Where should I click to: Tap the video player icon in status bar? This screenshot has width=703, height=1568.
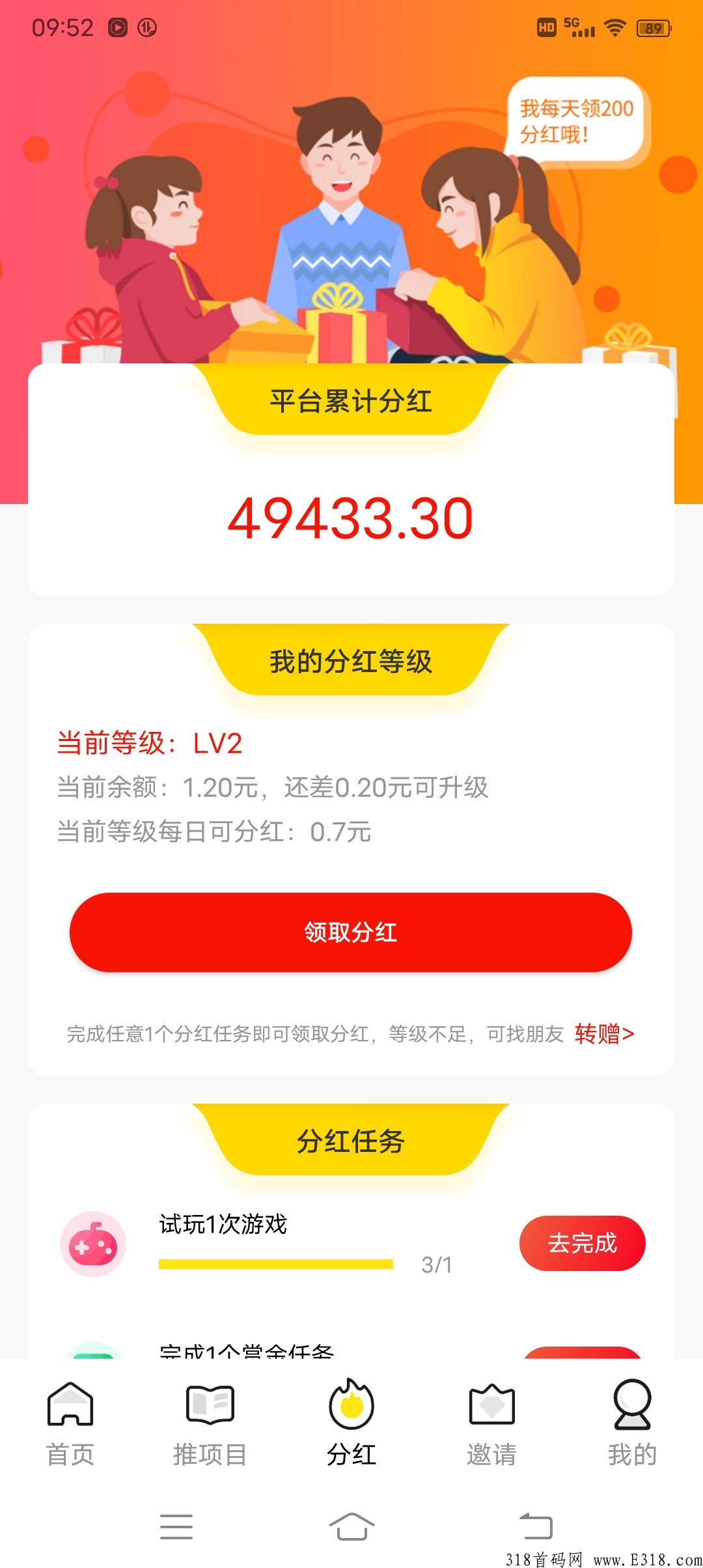pyautogui.click(x=119, y=29)
